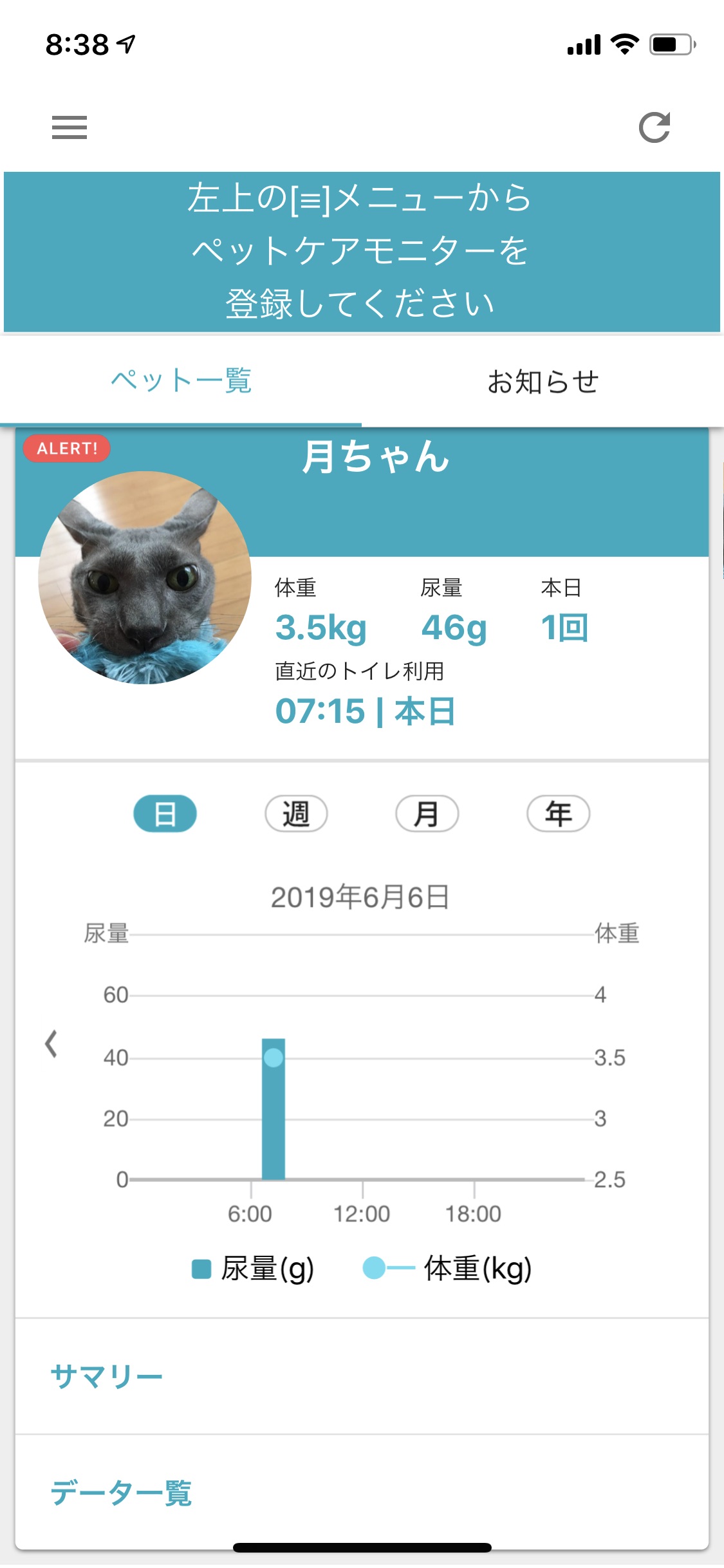This screenshot has height=1568, width=724.
Task: Tap the 月ちゃん cat profile photo
Action: pos(145,577)
